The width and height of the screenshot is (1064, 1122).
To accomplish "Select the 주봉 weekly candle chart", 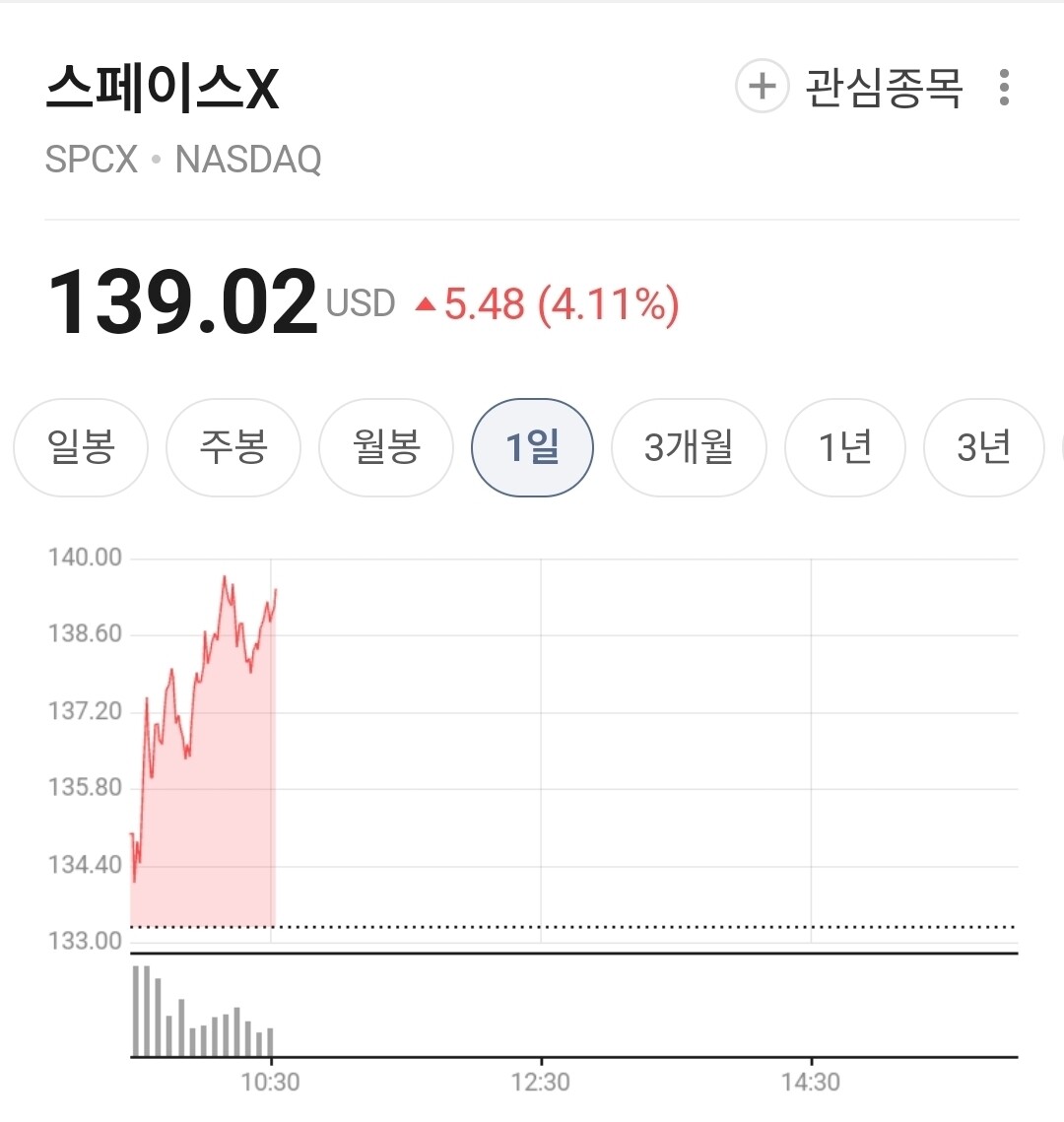I will (x=233, y=447).
